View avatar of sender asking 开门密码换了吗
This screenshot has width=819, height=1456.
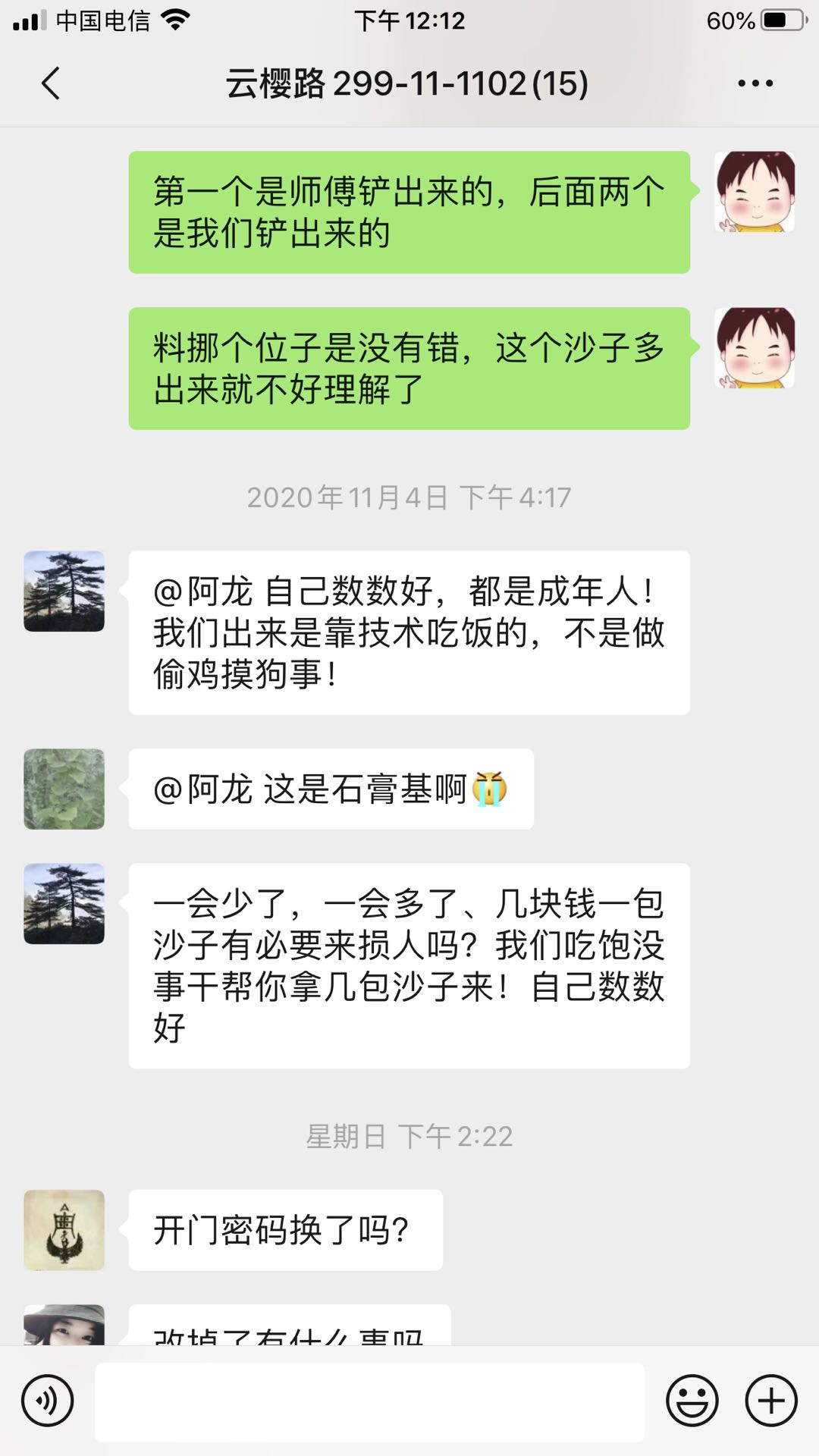coord(64,1230)
